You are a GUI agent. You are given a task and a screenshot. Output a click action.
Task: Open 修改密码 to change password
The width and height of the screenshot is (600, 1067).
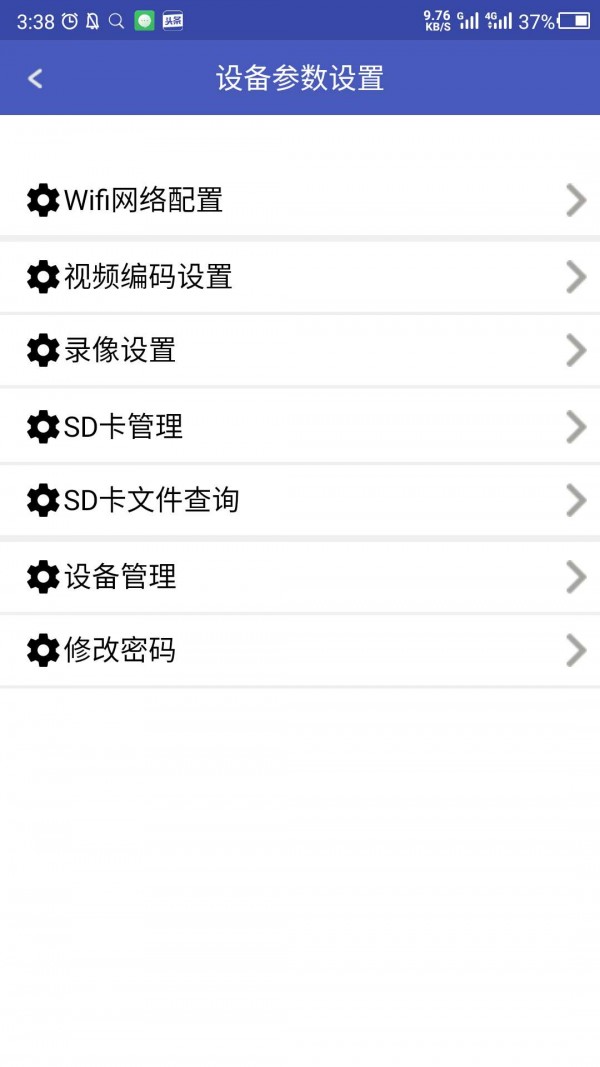(300, 650)
